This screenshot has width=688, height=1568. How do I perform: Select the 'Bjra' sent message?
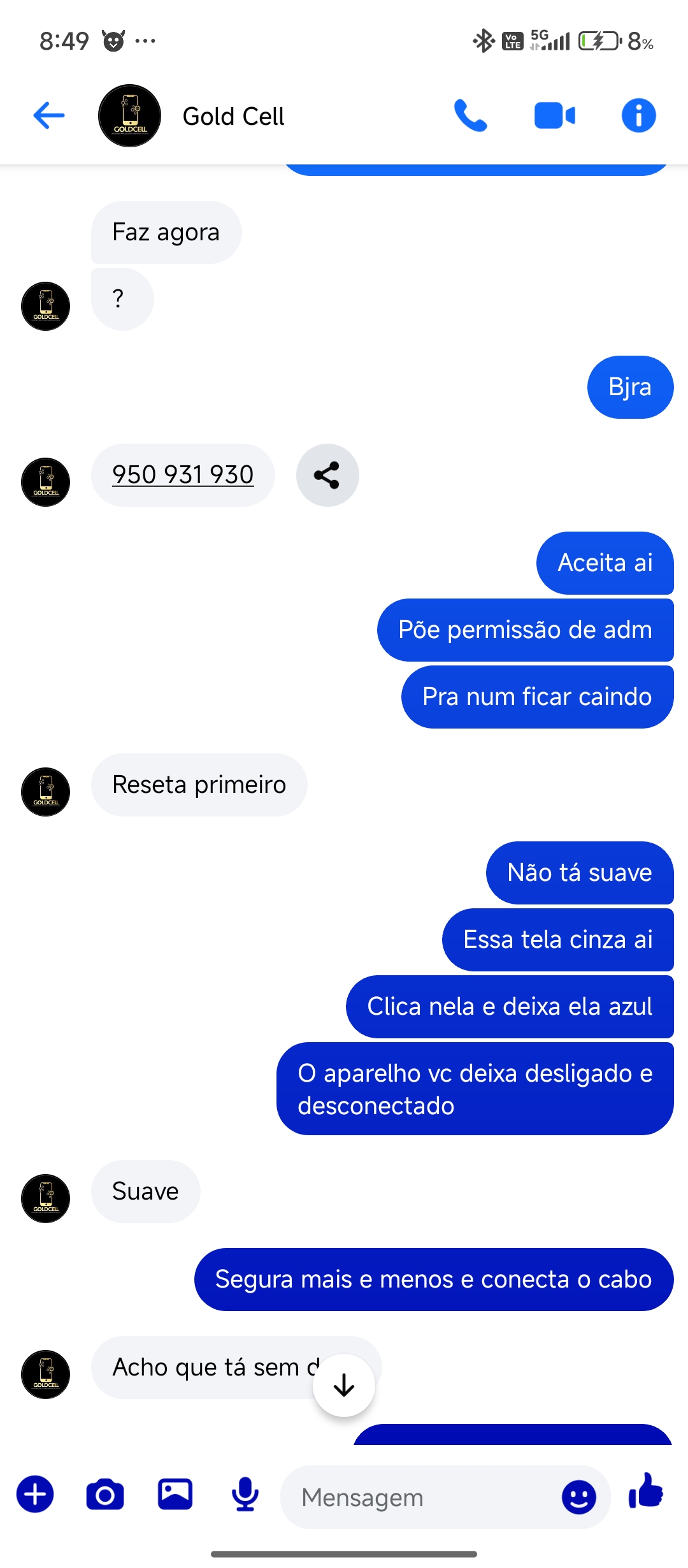click(629, 387)
